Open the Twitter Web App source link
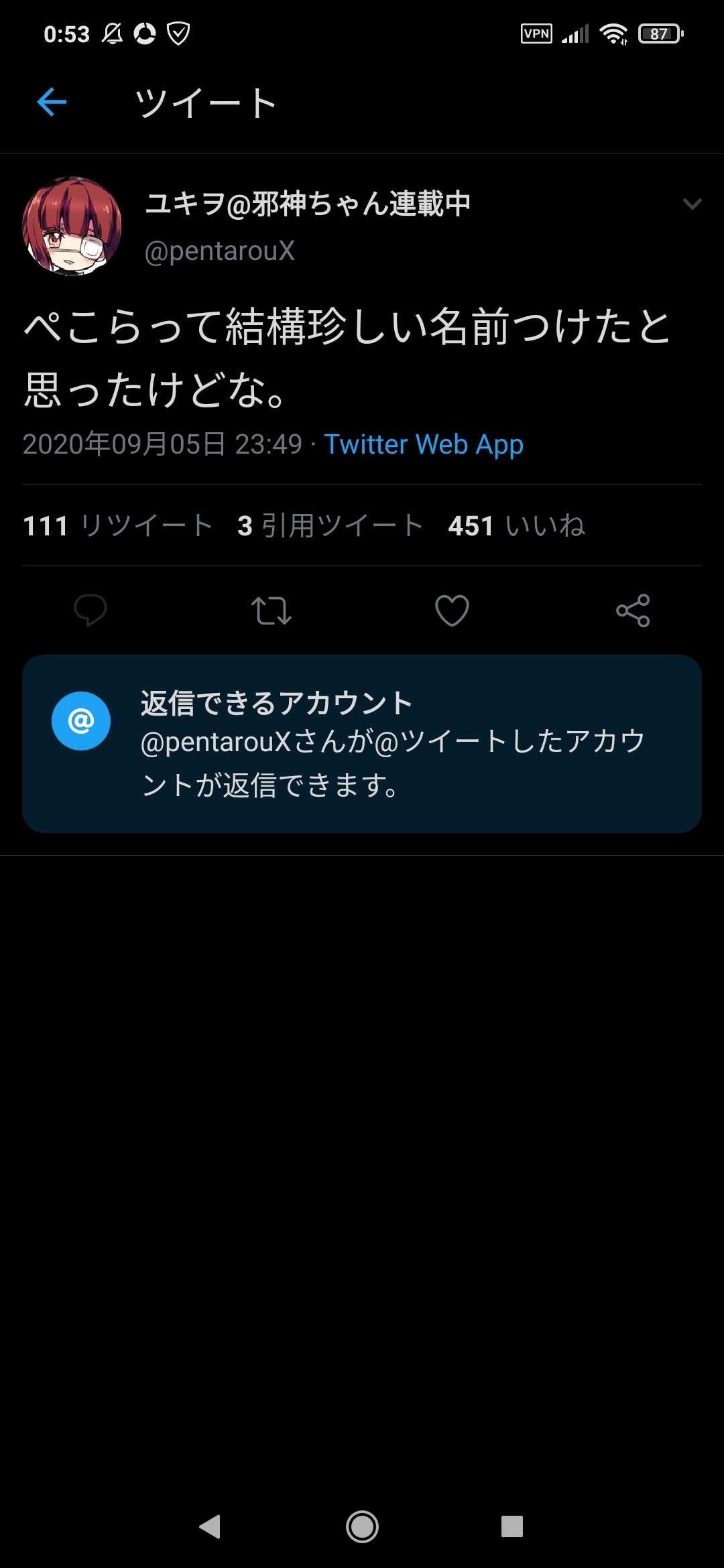Screen dimensions: 724x1568 coord(424,444)
